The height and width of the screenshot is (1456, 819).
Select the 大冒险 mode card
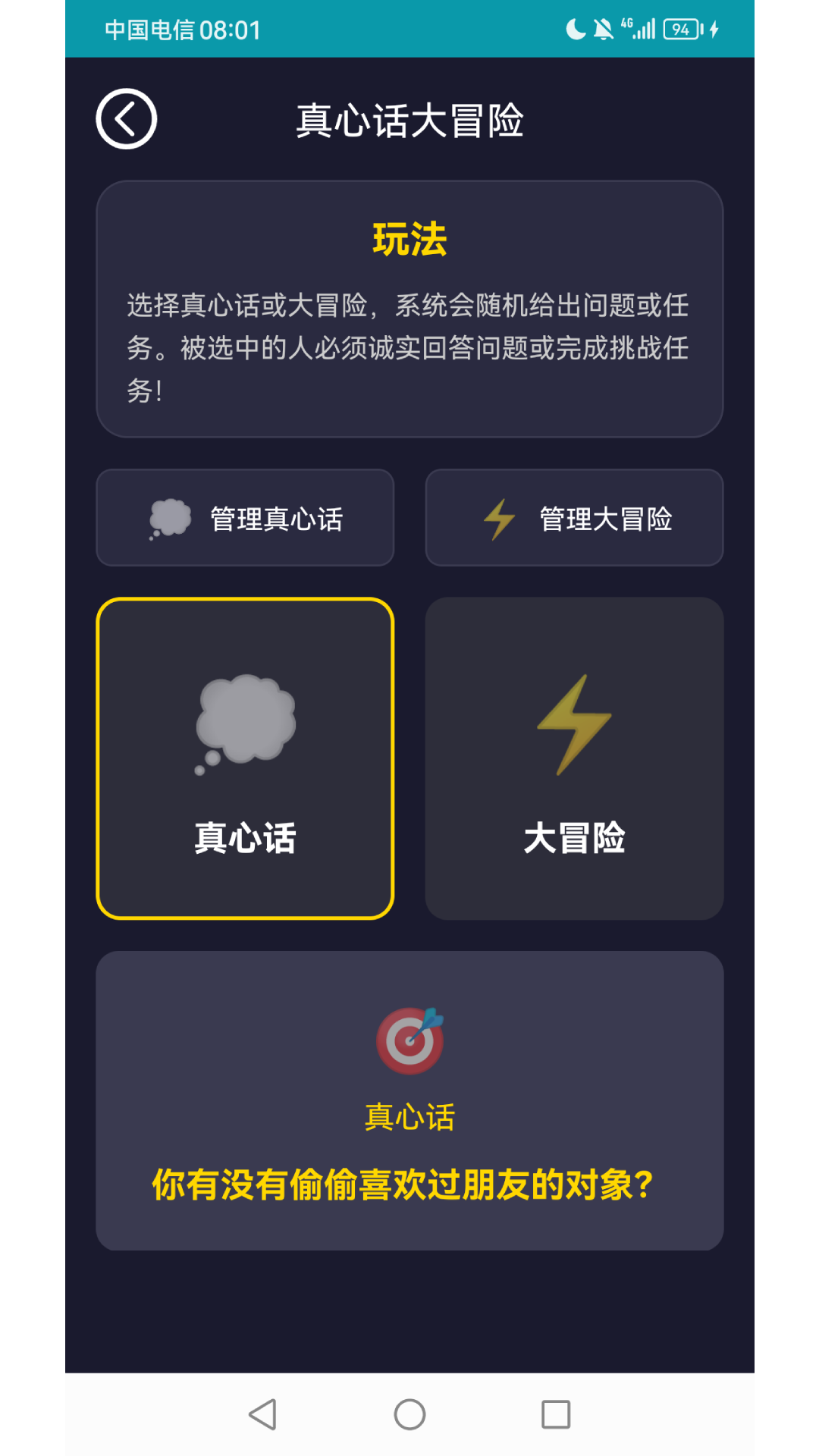click(x=574, y=758)
